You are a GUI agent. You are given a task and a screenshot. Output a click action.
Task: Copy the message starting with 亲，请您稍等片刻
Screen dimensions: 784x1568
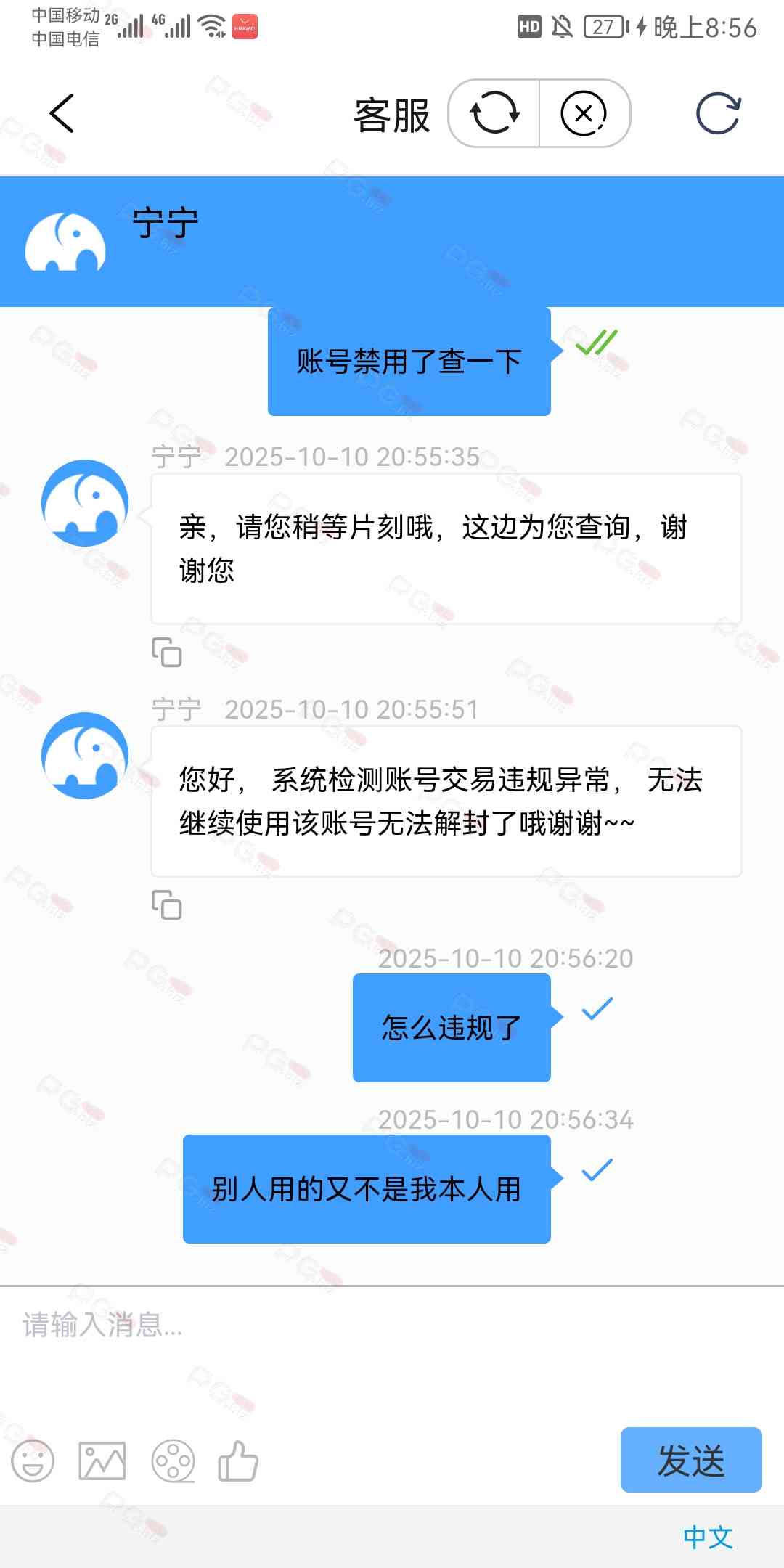[166, 652]
